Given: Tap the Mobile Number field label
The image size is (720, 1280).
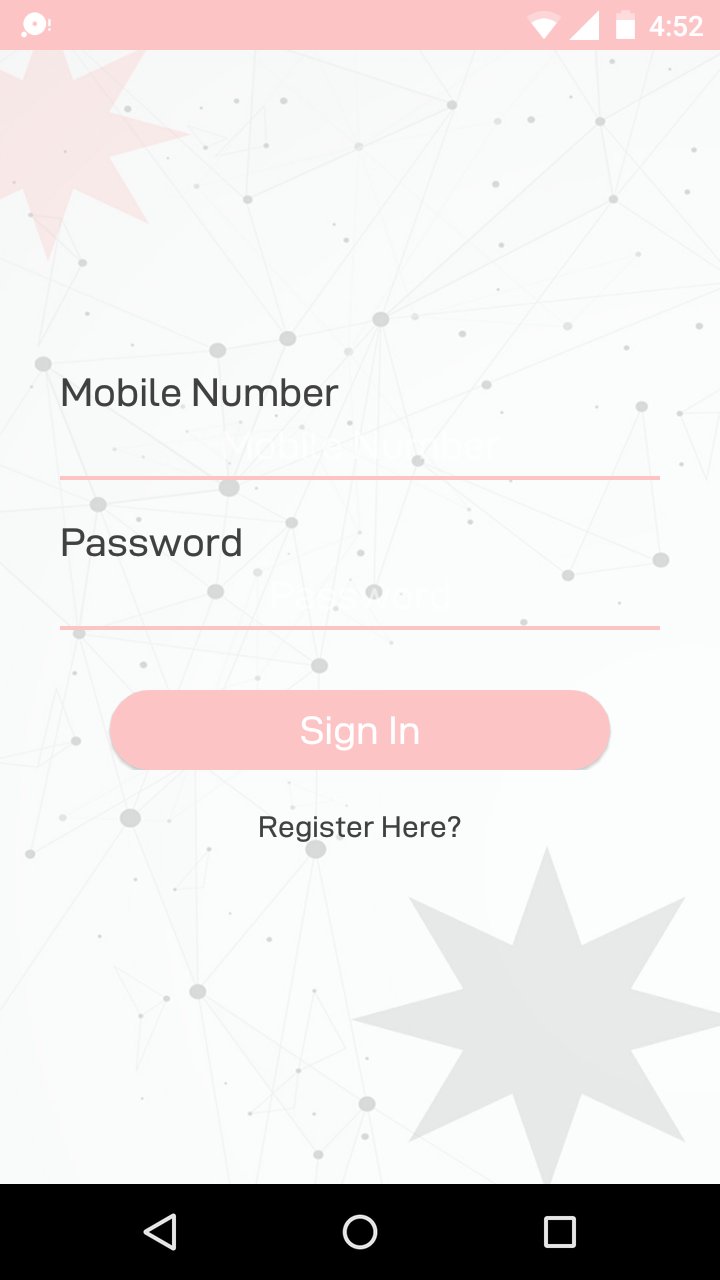Looking at the screenshot, I should (199, 392).
